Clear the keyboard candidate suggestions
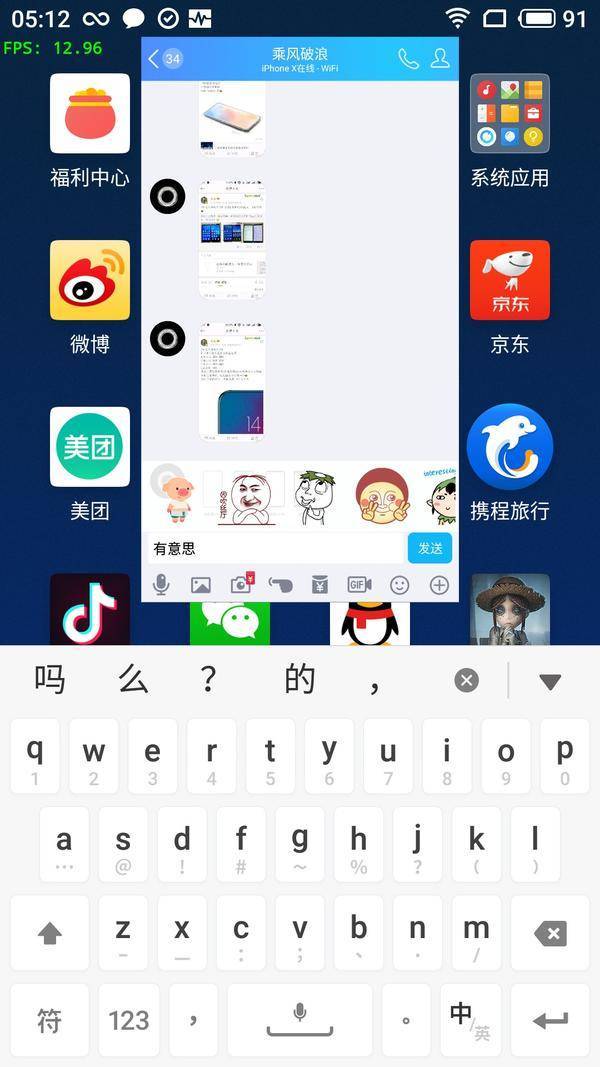 point(466,680)
